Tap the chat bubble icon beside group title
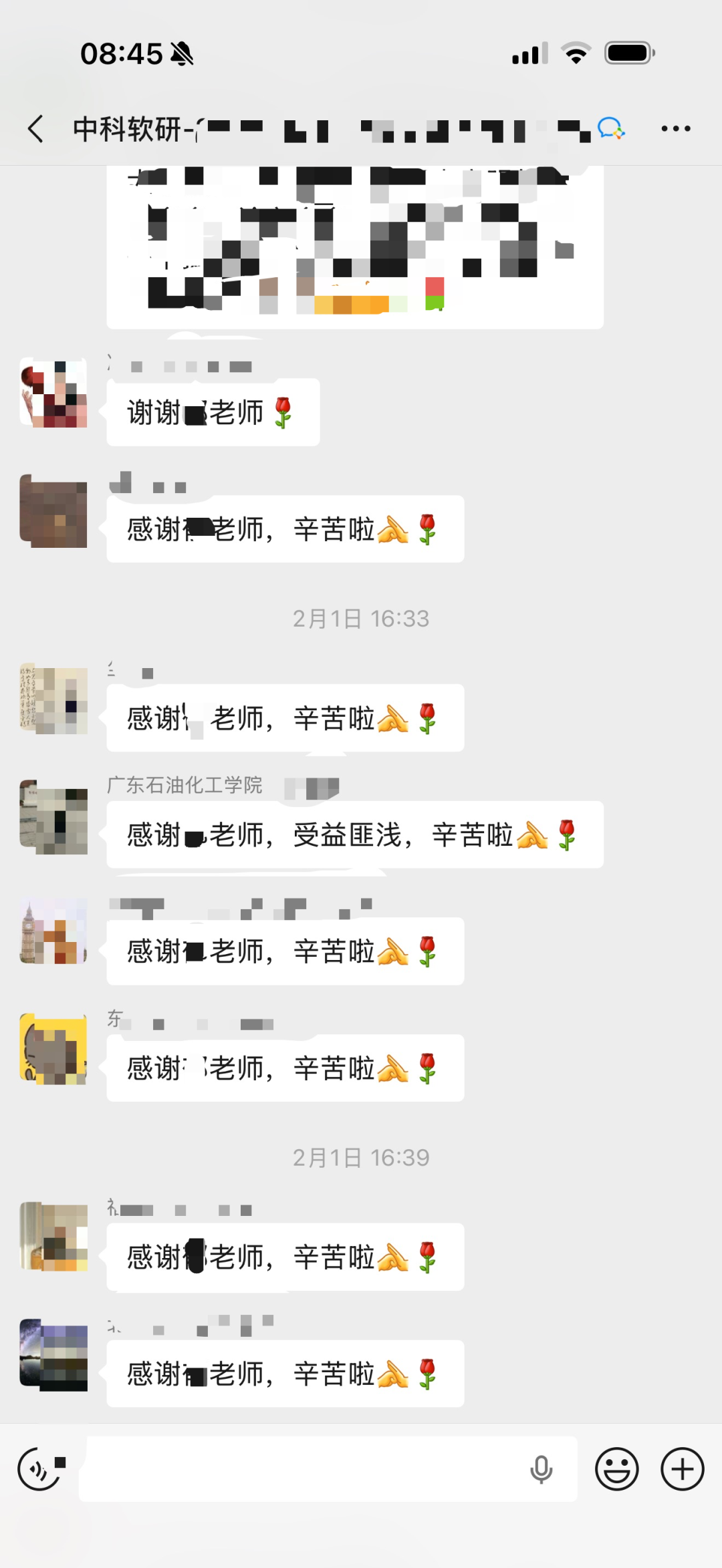Viewport: 722px width, 1568px height. tap(610, 128)
